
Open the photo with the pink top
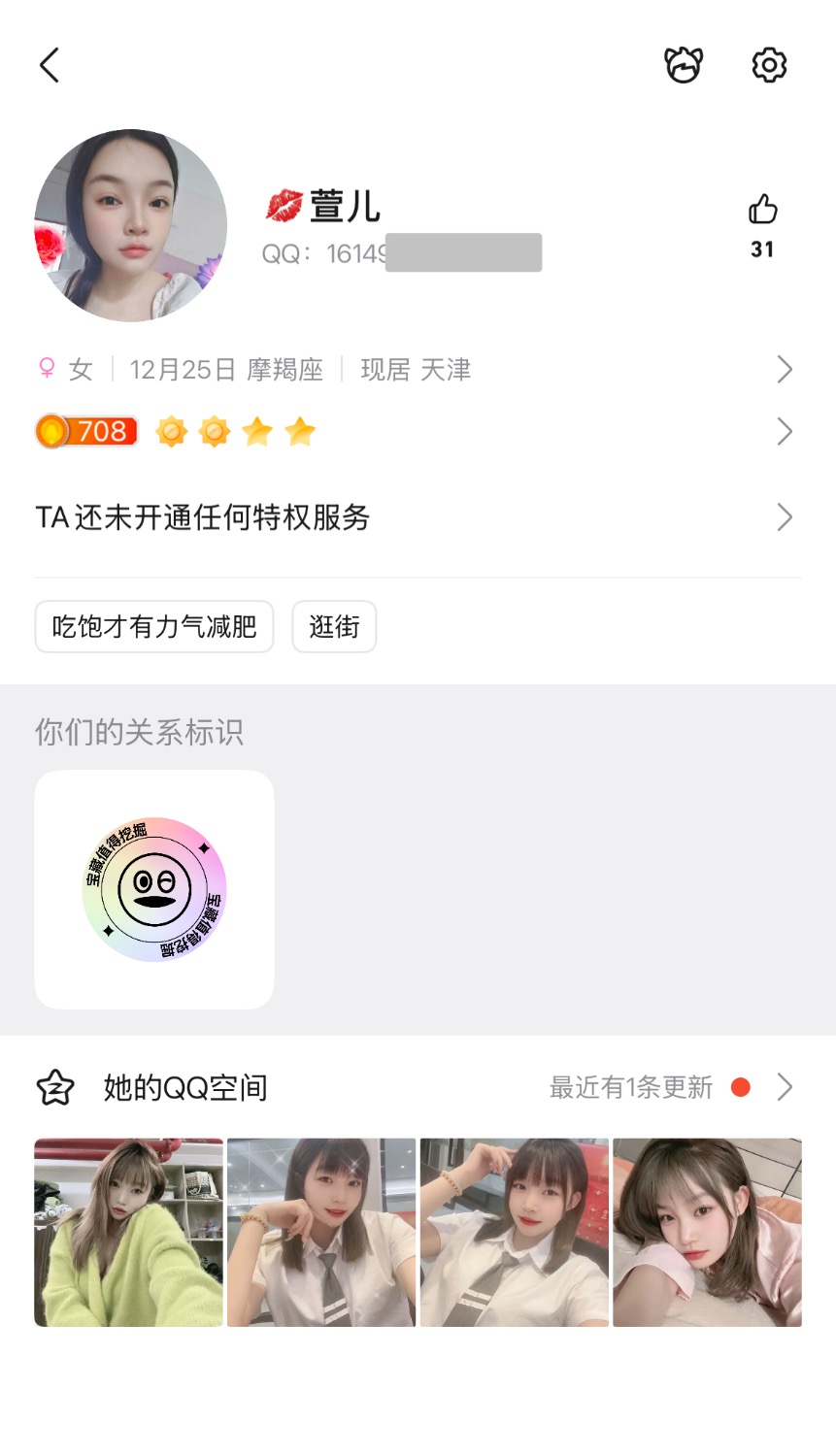(x=707, y=1232)
